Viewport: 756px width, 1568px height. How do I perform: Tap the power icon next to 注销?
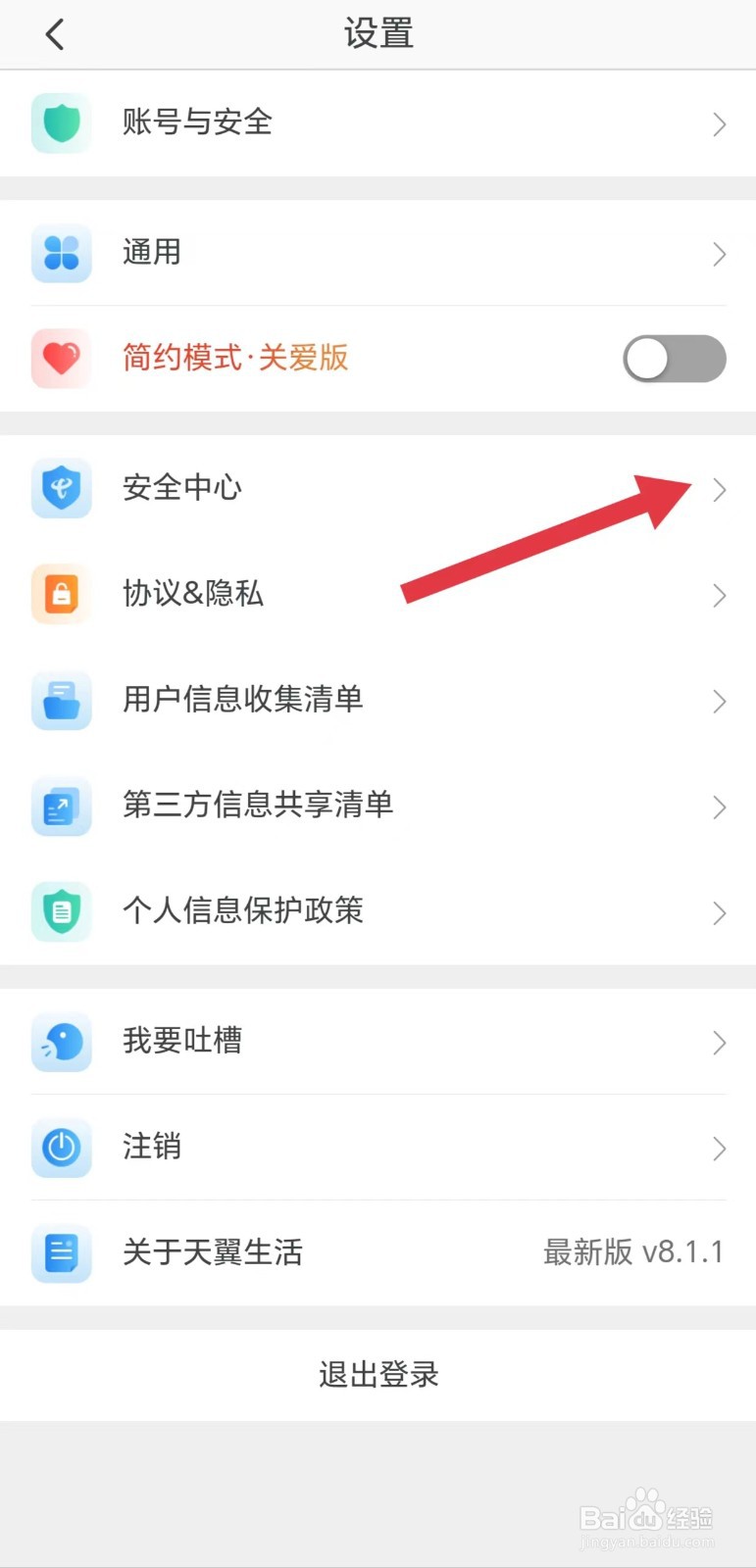point(61,1148)
